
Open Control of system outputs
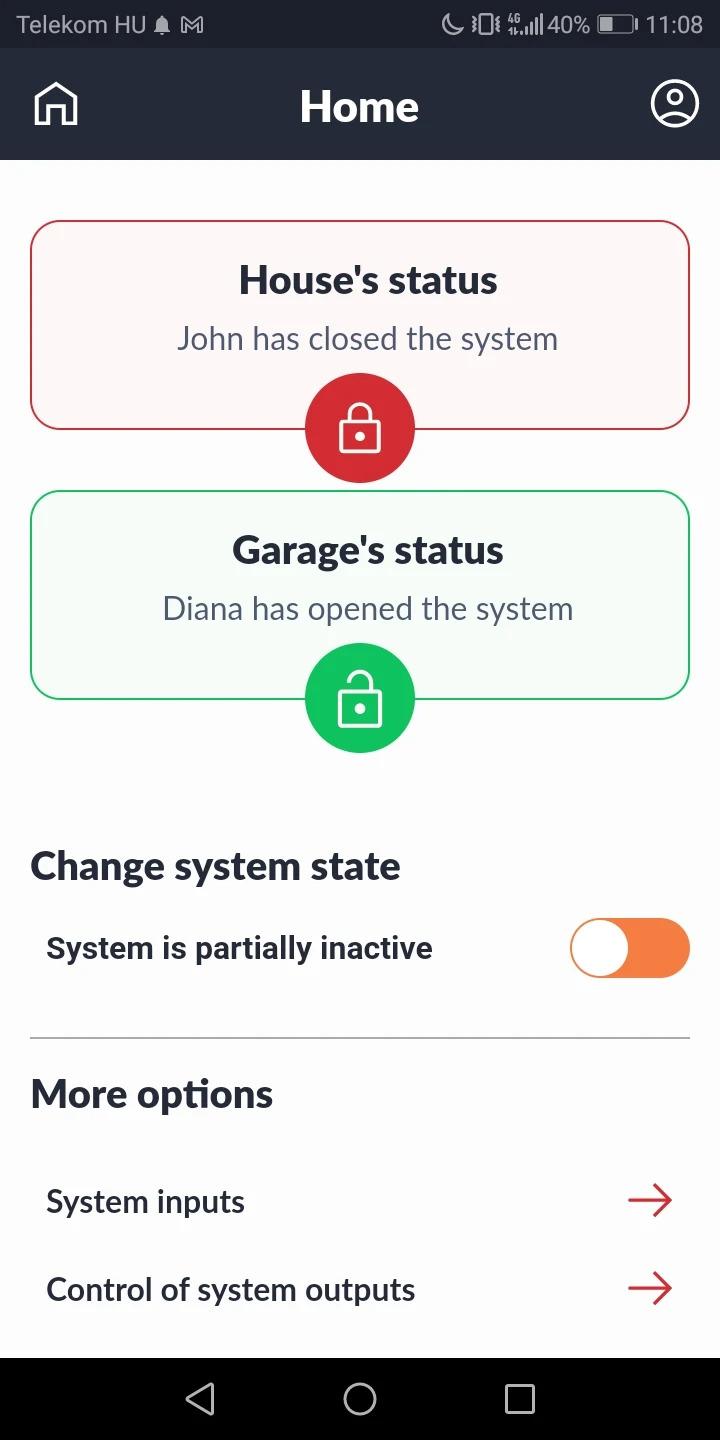[x=360, y=1289]
